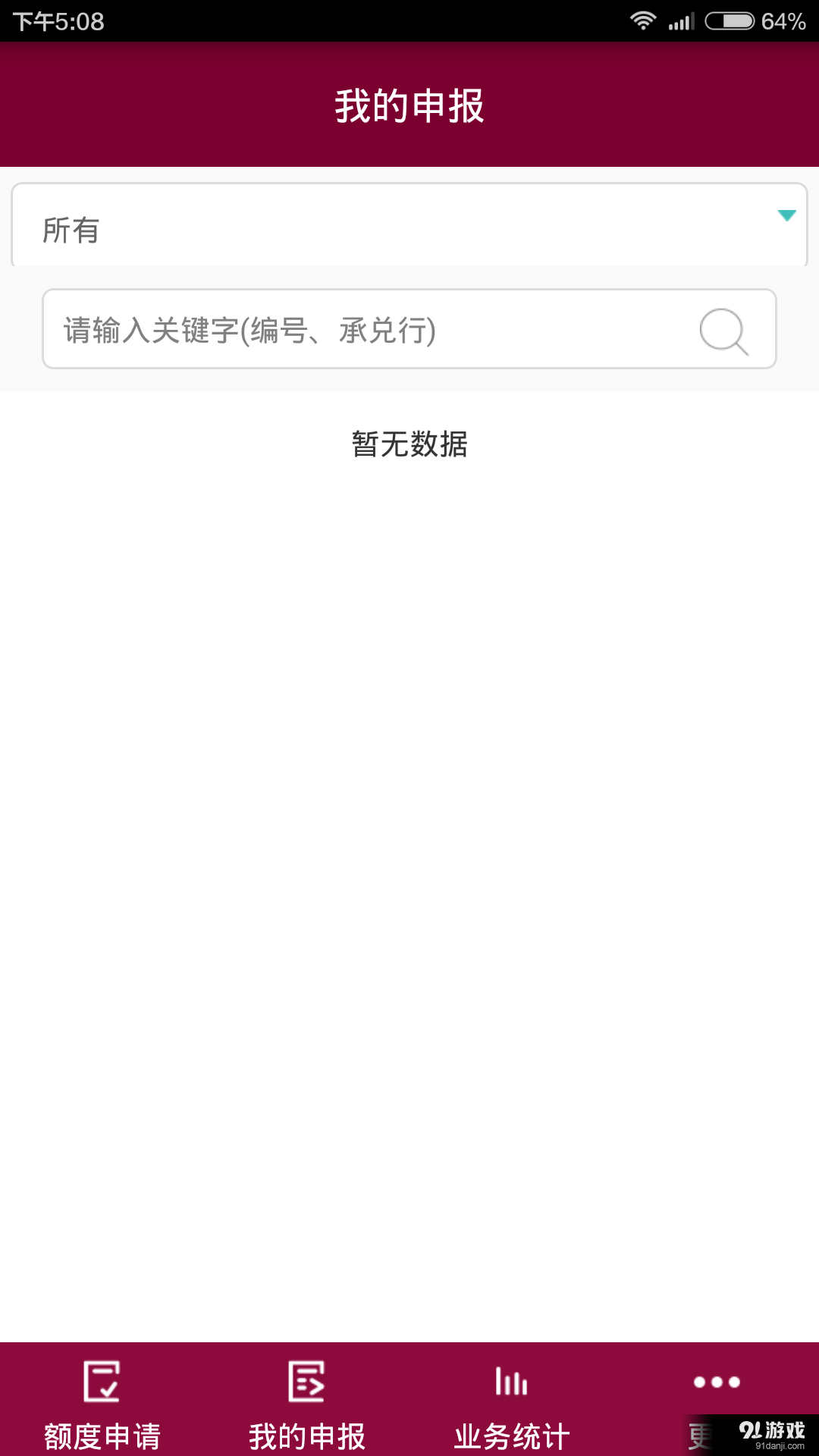
Task: Tap the 我的申报 declaration document icon
Action: point(306,1382)
